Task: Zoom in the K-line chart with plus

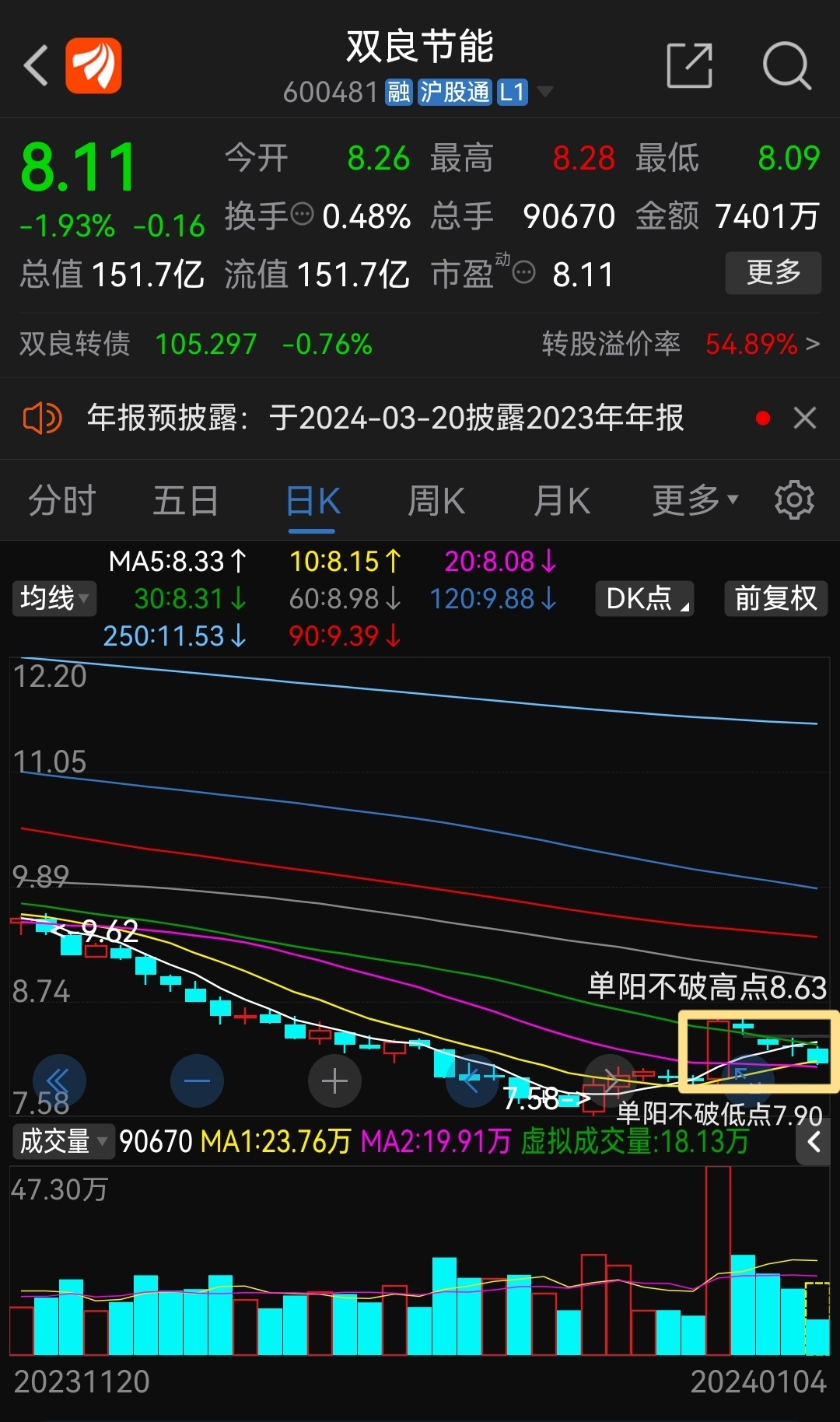Action: coord(334,1081)
